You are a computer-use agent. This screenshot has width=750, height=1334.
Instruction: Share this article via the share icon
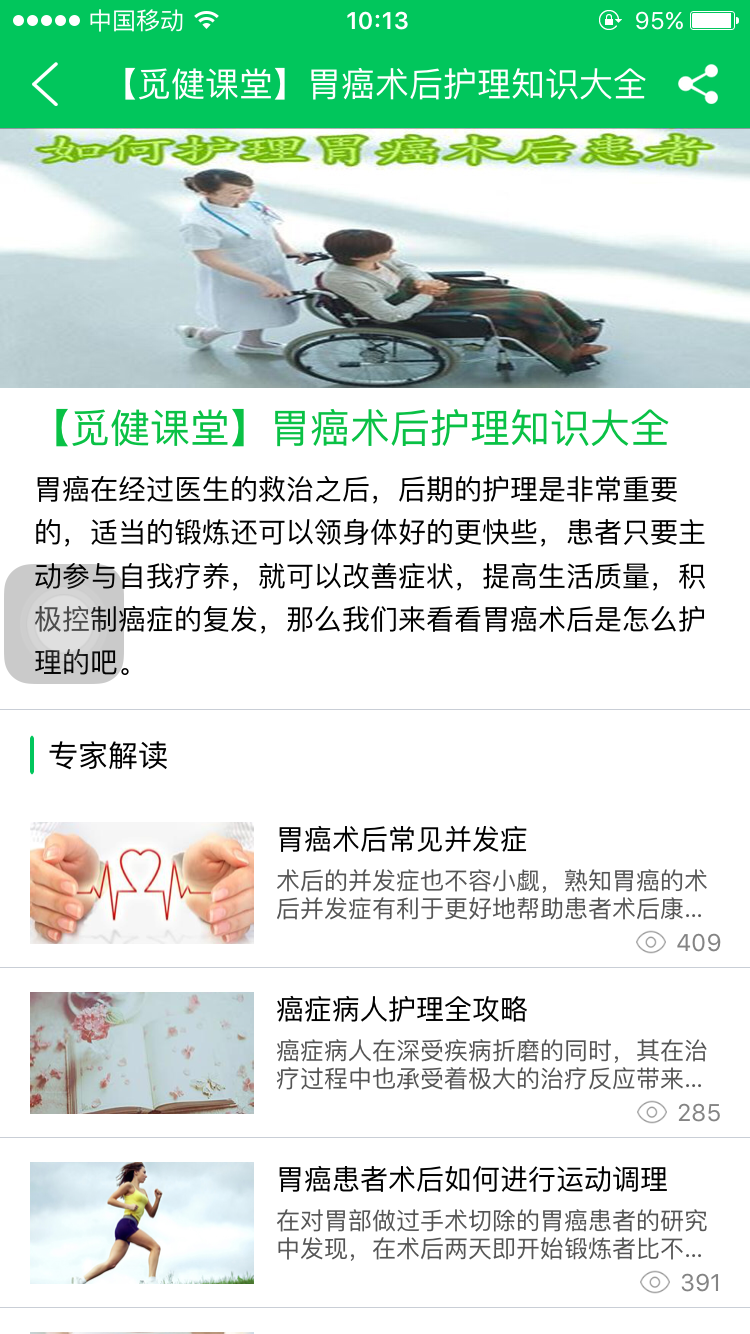pos(698,85)
